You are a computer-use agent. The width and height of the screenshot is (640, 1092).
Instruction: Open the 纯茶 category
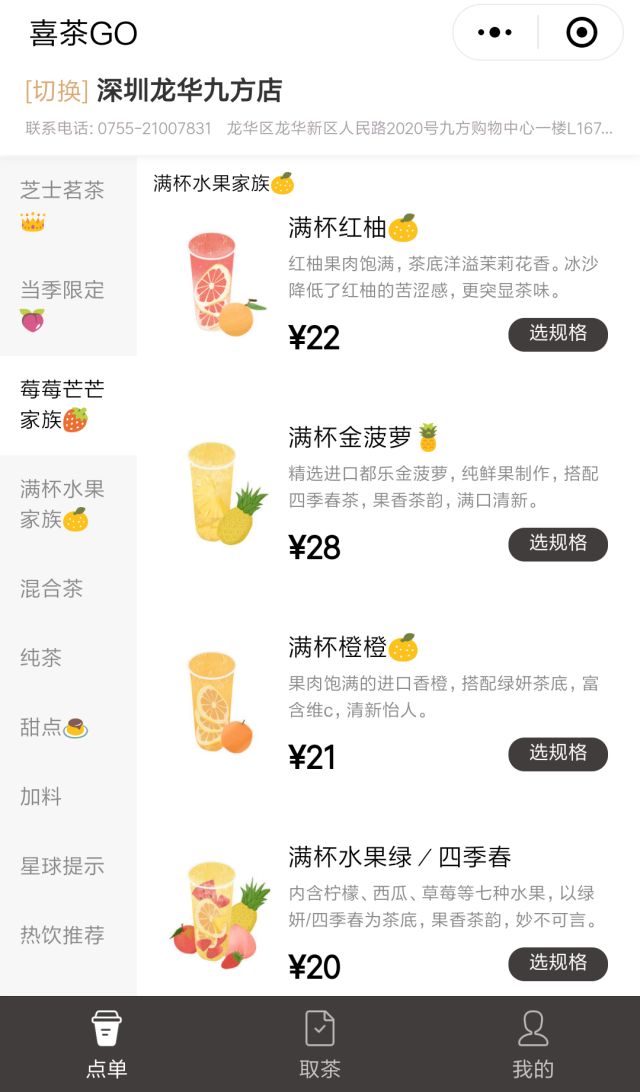(x=41, y=658)
